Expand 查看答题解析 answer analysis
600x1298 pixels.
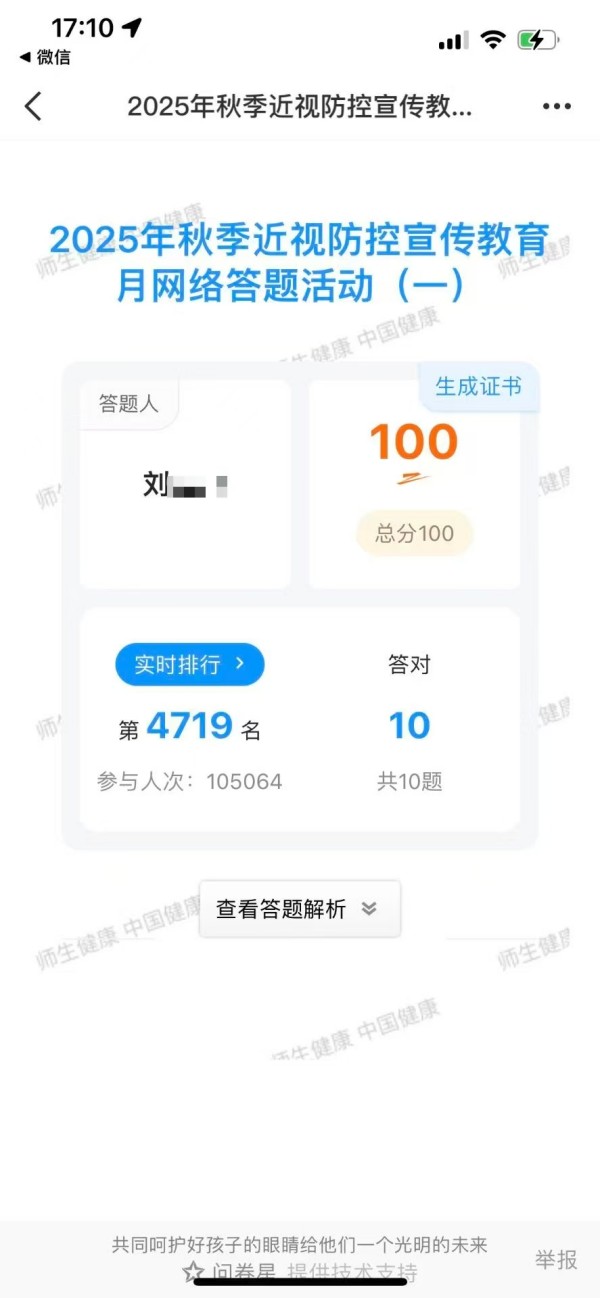click(x=299, y=908)
